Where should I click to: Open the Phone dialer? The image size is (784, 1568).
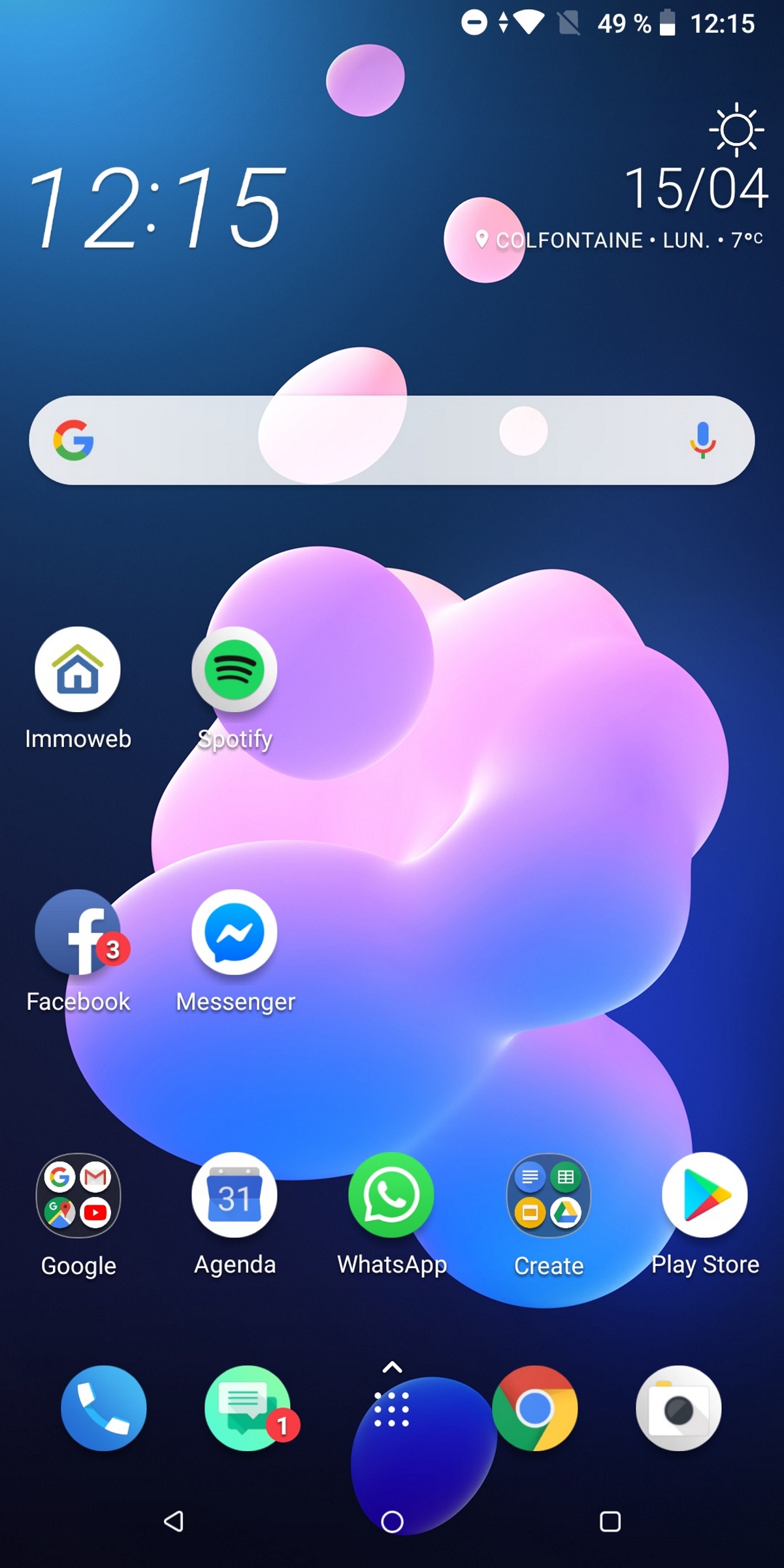click(x=104, y=1408)
